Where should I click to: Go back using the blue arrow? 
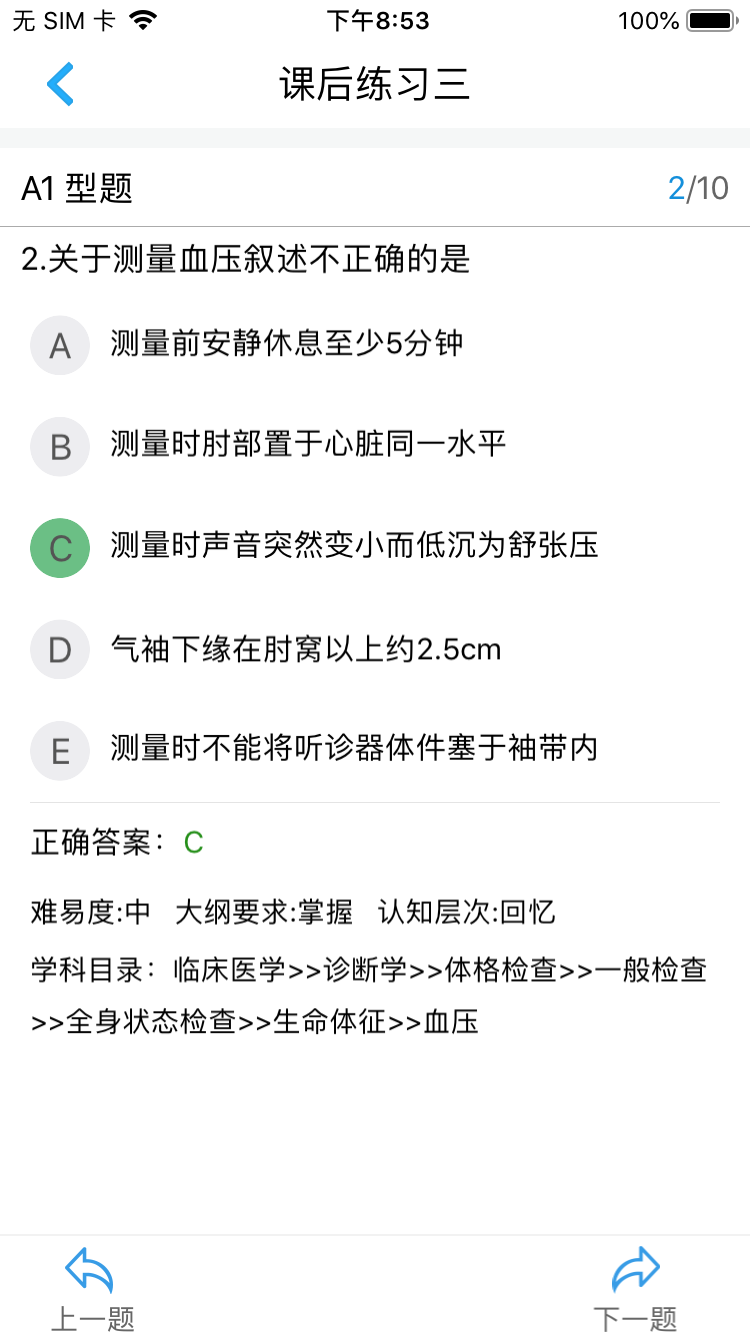60,83
